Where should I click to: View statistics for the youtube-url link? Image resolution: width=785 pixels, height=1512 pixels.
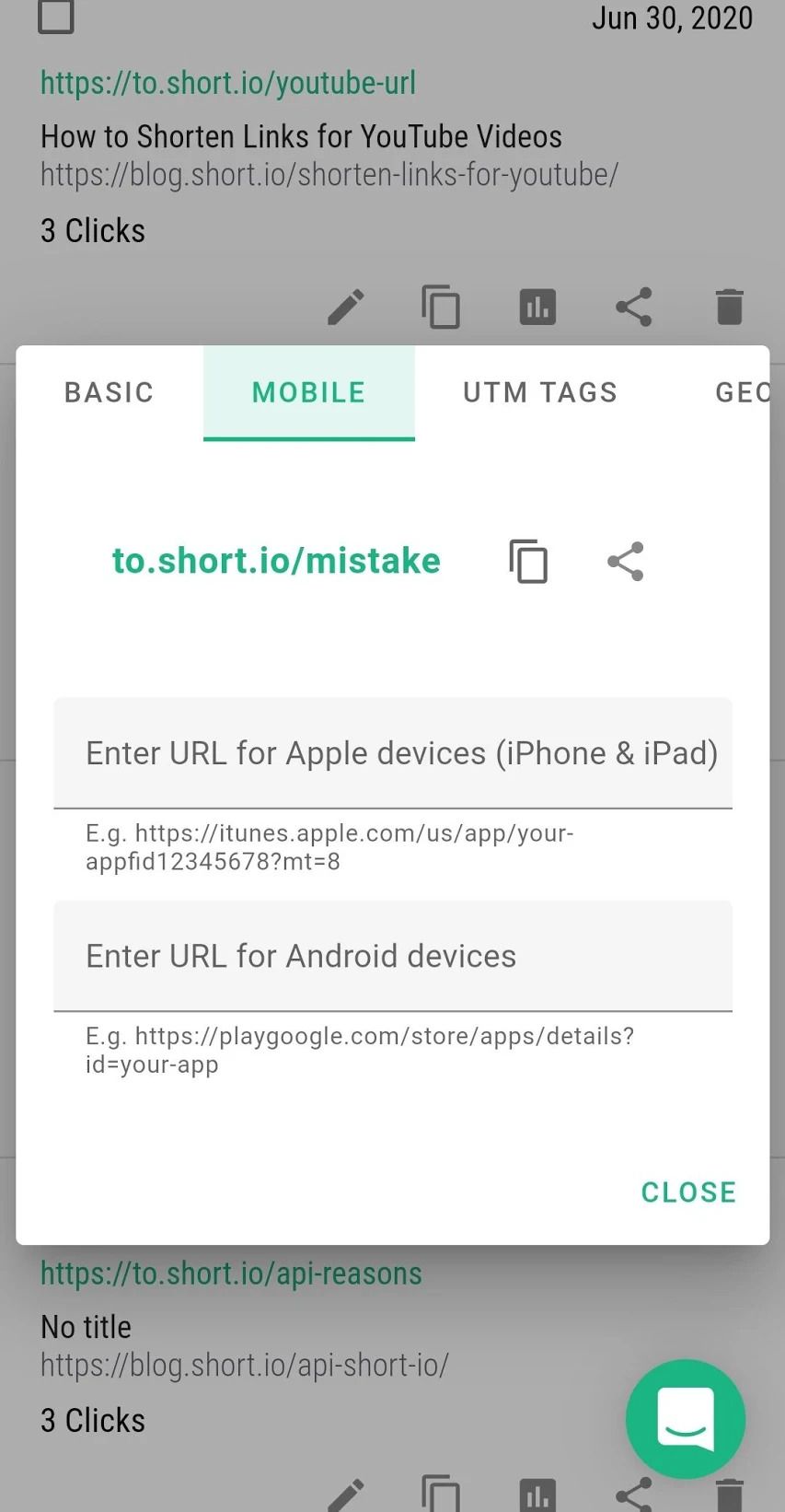click(537, 307)
